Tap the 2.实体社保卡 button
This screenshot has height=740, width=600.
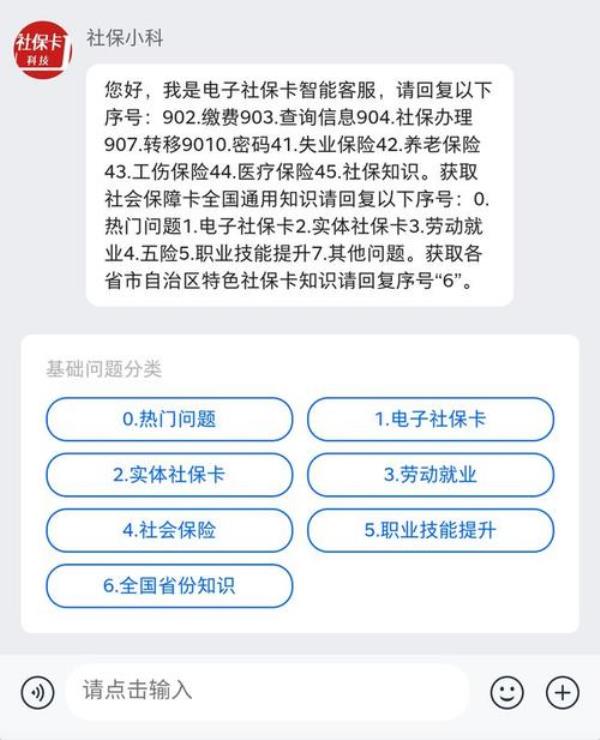[169, 475]
